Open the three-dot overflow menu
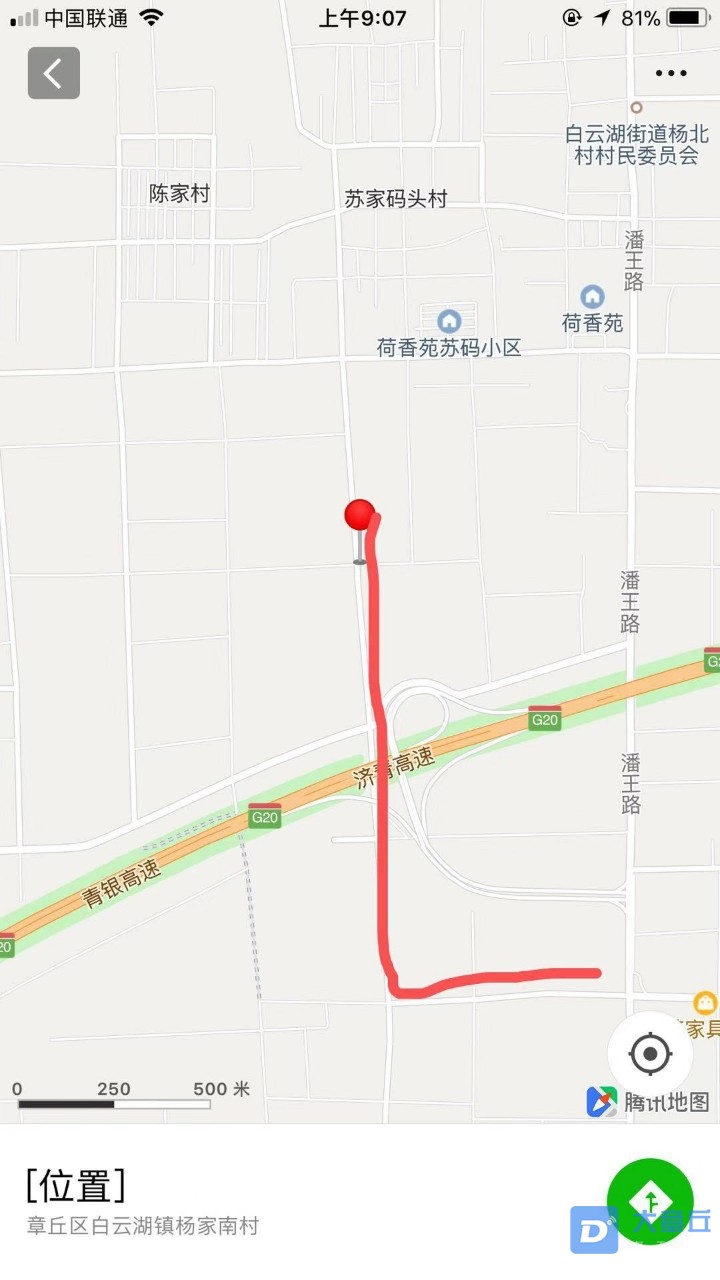Screen dimensions: 720x1280 pos(670,73)
